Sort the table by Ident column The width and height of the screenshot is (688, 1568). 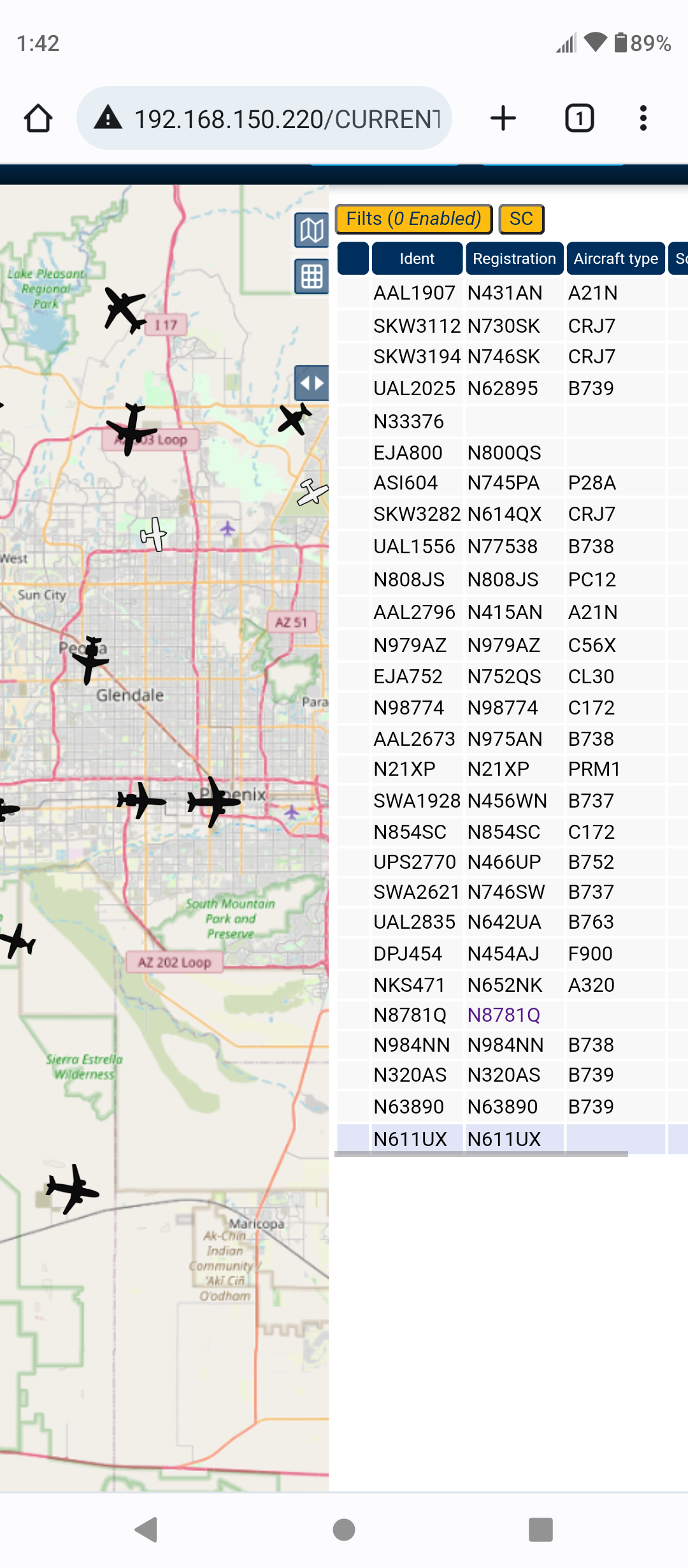tap(417, 259)
